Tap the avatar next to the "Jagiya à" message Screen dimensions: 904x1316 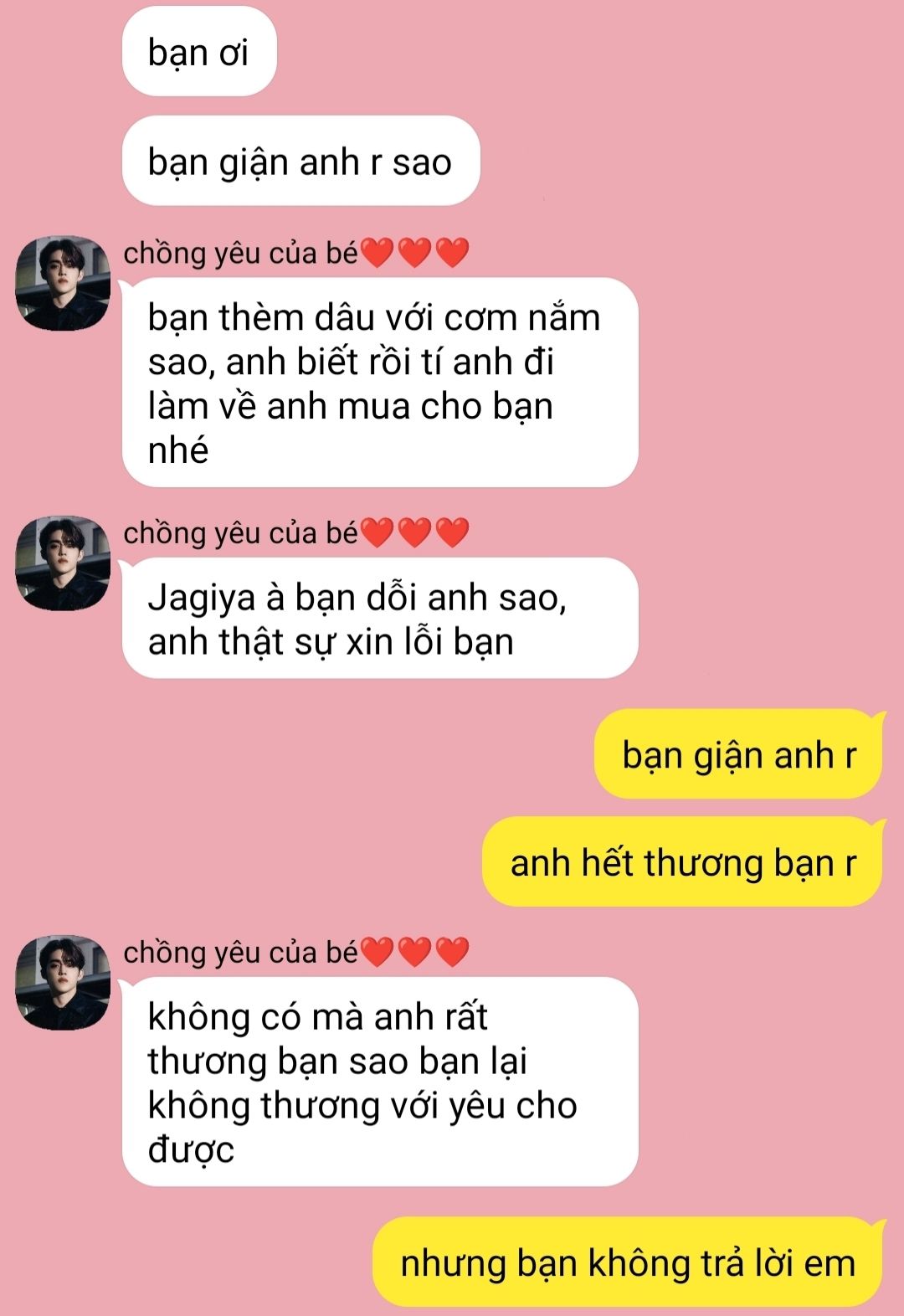tap(63, 563)
